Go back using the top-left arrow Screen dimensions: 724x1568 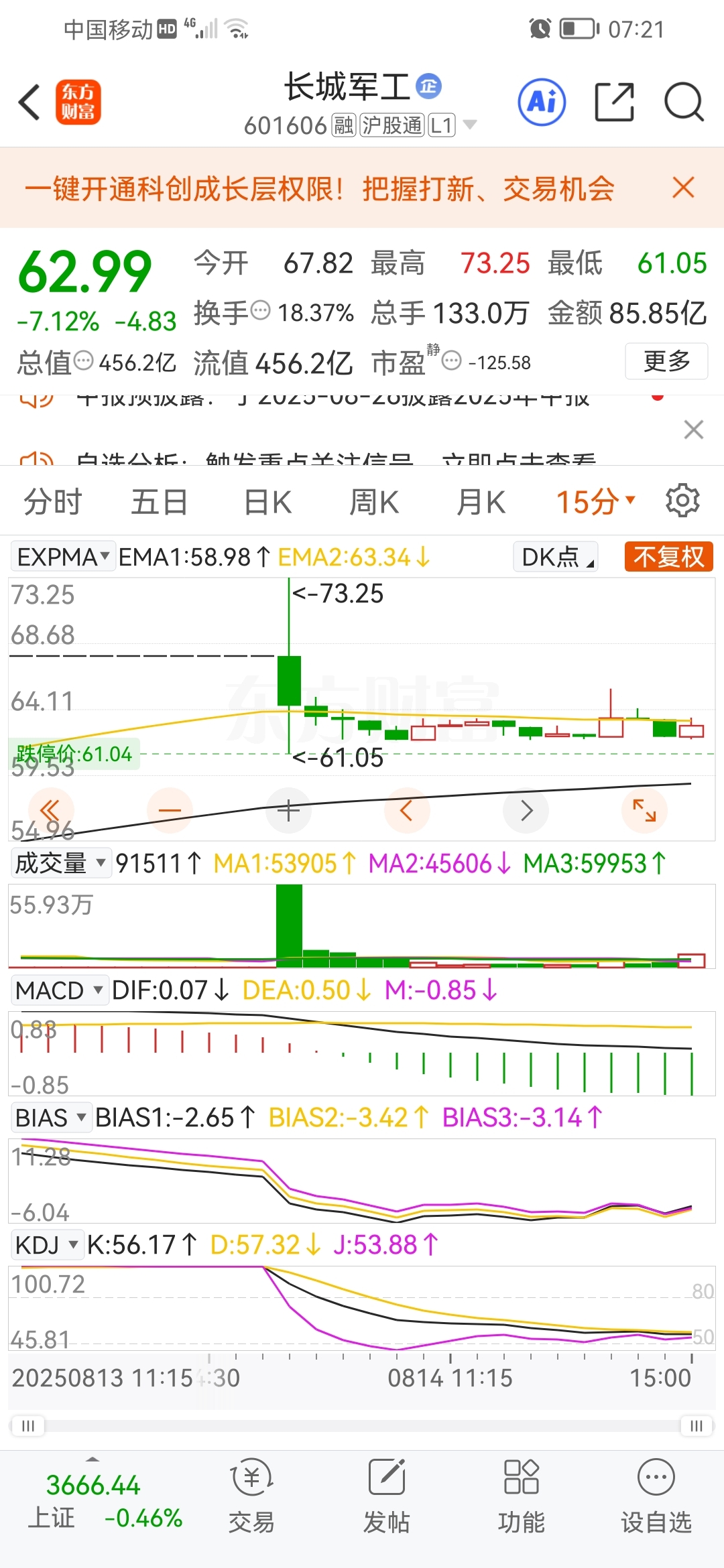[x=29, y=103]
